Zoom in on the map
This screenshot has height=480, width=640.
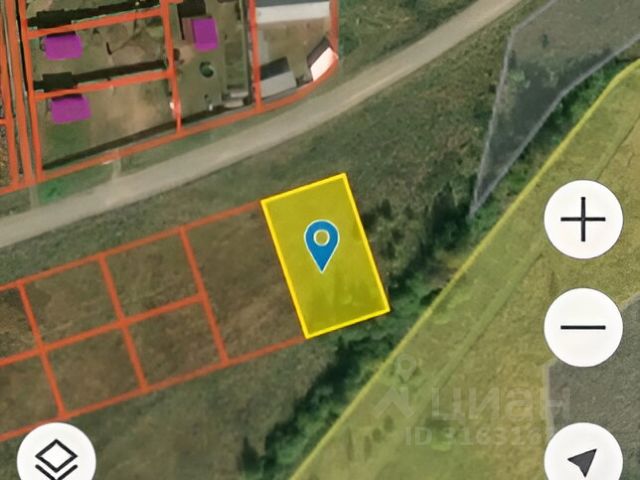click(583, 220)
